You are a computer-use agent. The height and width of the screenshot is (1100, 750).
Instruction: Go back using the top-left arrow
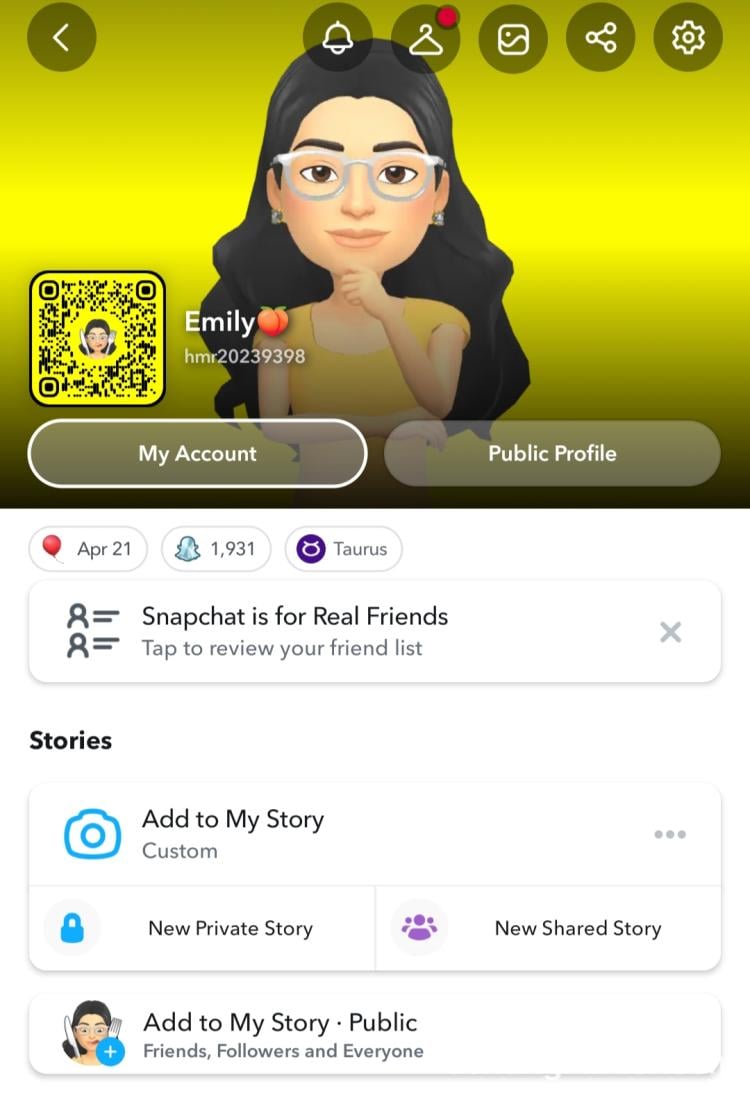pyautogui.click(x=61, y=38)
